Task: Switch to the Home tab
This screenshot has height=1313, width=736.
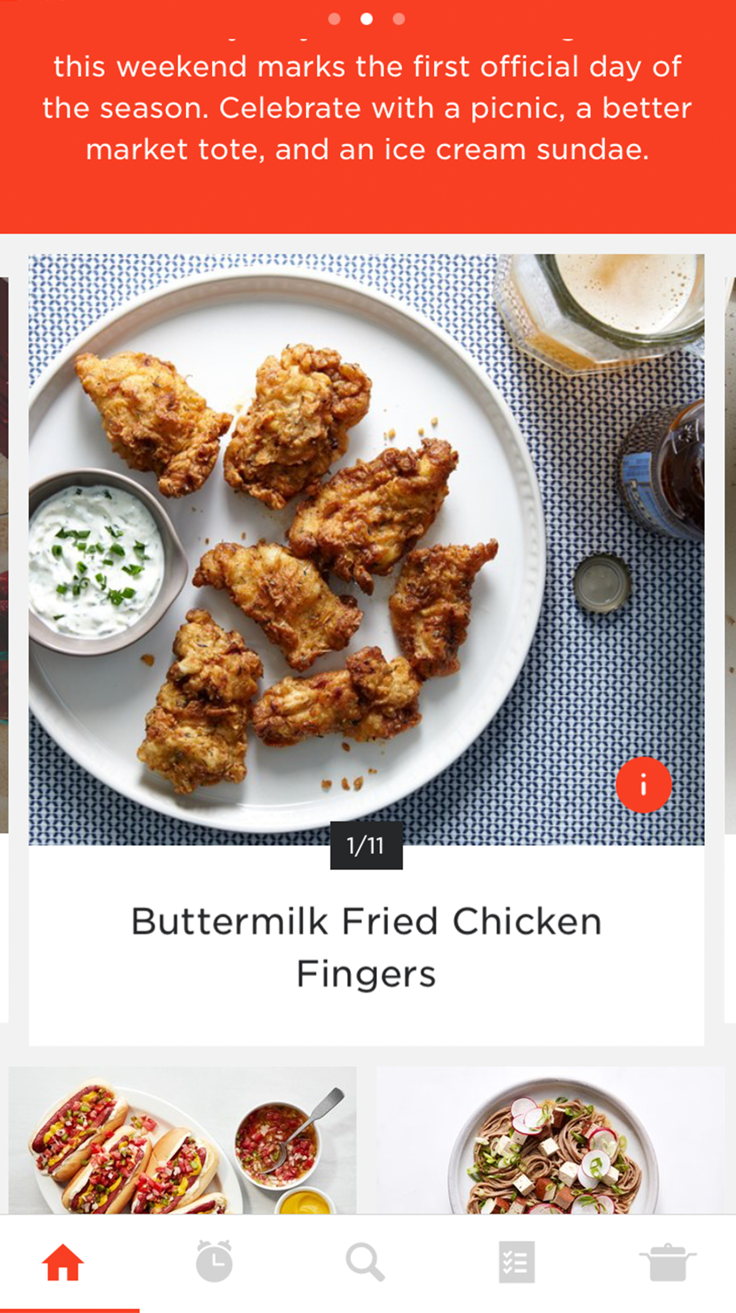Action: [63, 1263]
